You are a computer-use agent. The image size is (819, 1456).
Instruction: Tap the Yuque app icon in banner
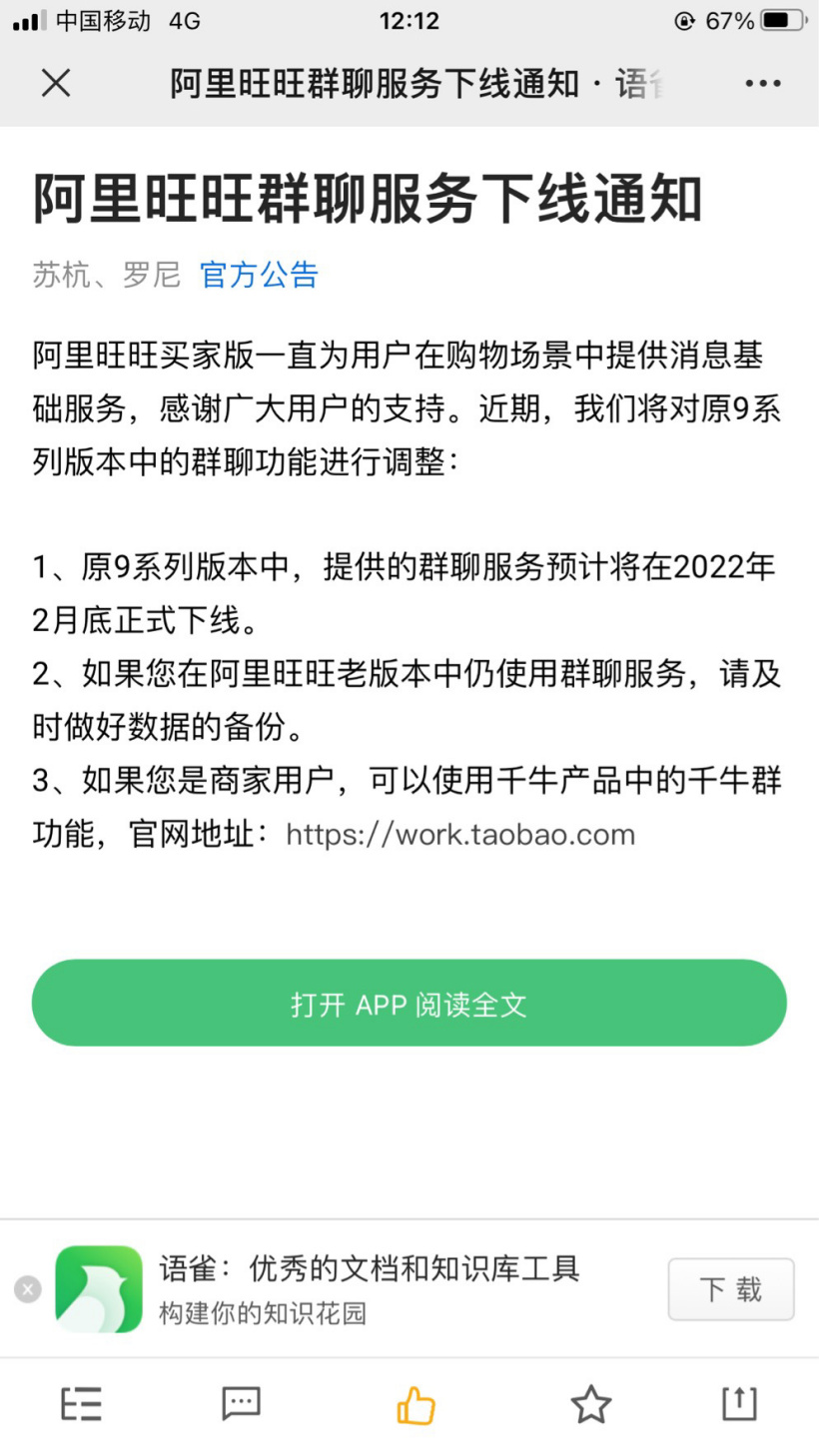[x=99, y=1289]
